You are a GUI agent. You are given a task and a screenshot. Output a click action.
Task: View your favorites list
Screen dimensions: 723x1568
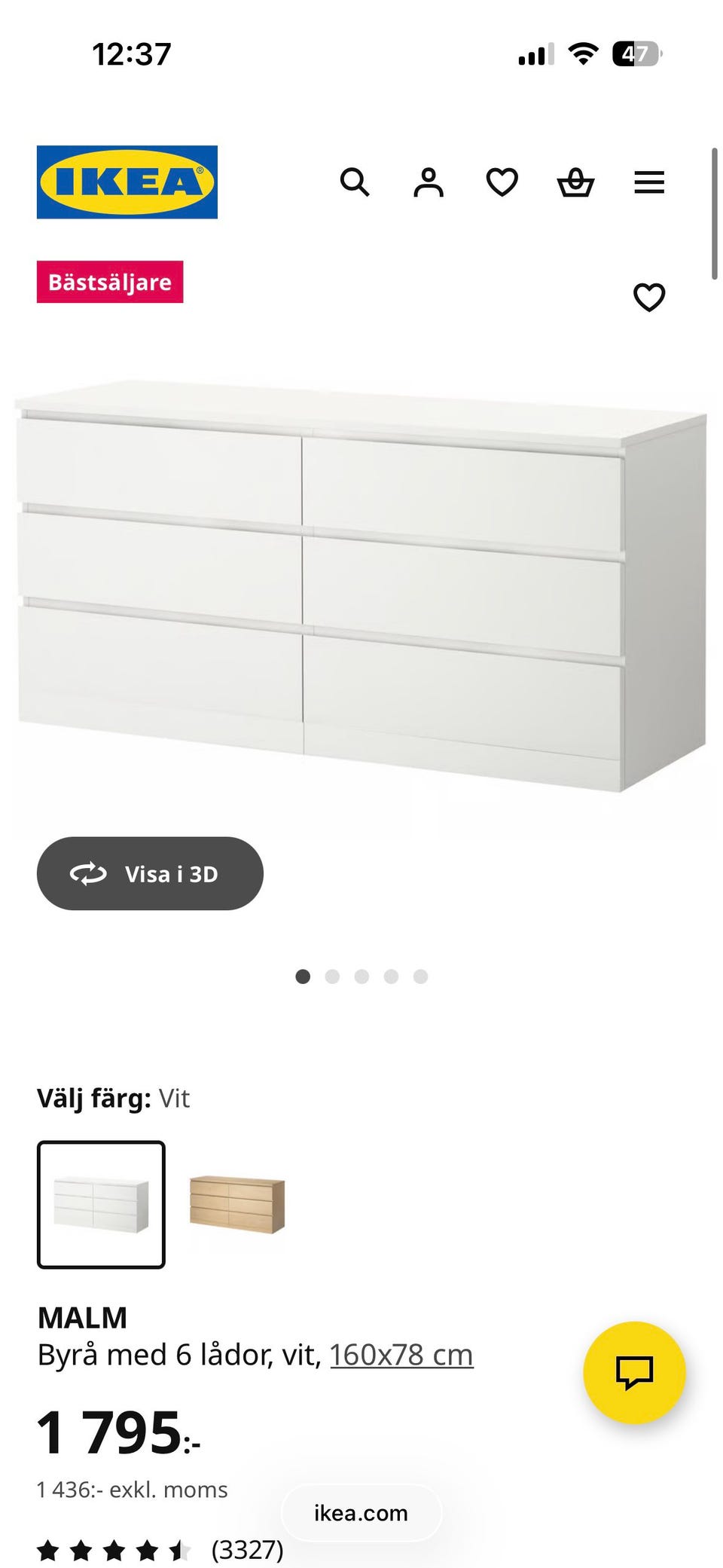coord(502,182)
